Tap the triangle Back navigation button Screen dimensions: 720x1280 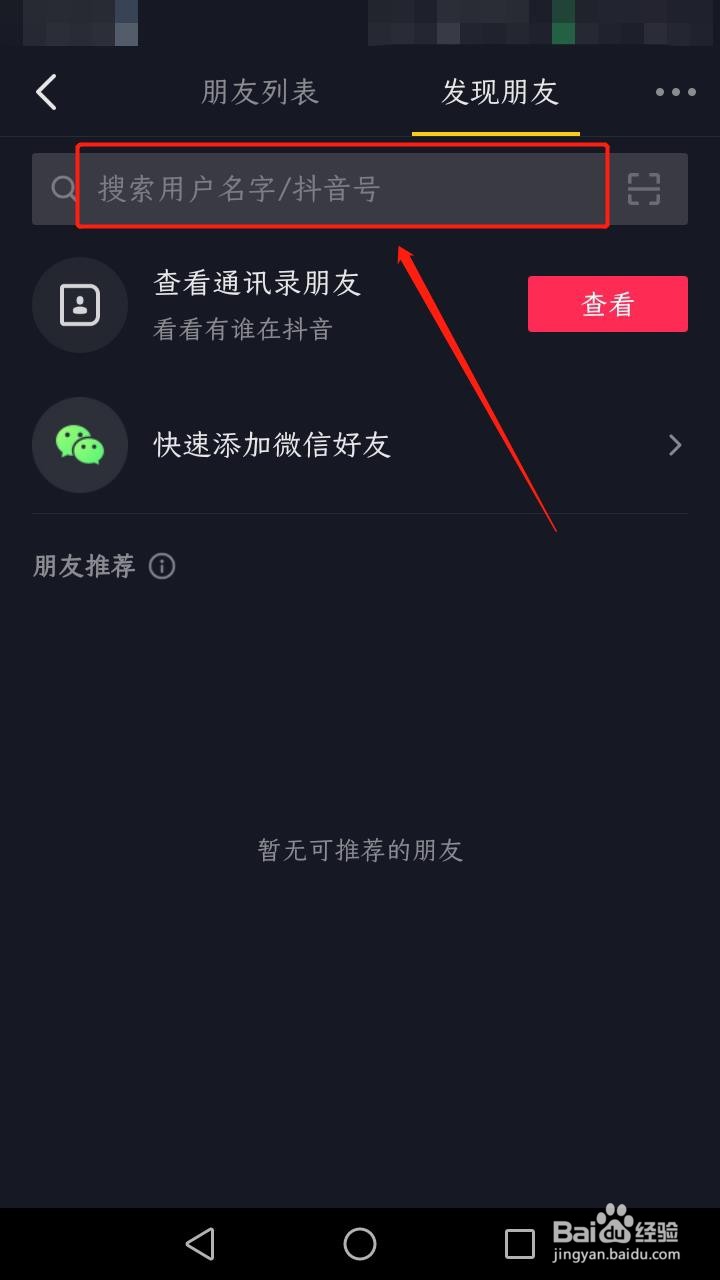pos(200,1244)
